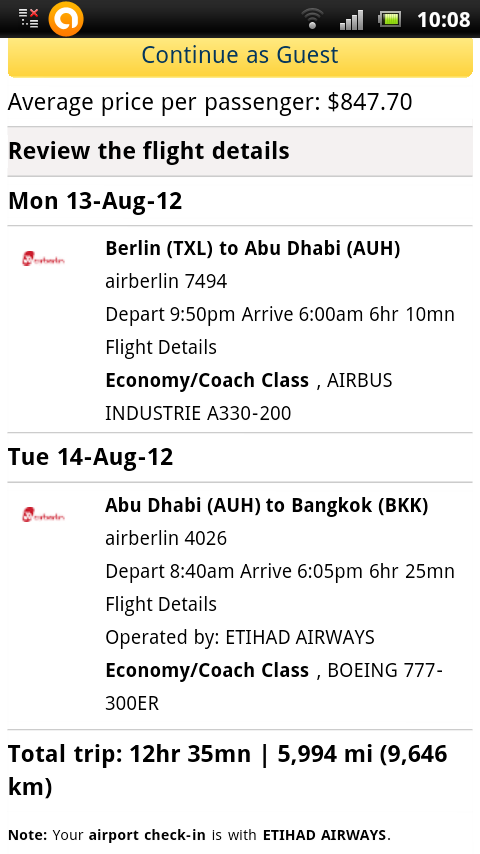Image resolution: width=480 pixels, height=854 pixels.
Task: Tap Continue as Guest button
Action: pos(240,57)
